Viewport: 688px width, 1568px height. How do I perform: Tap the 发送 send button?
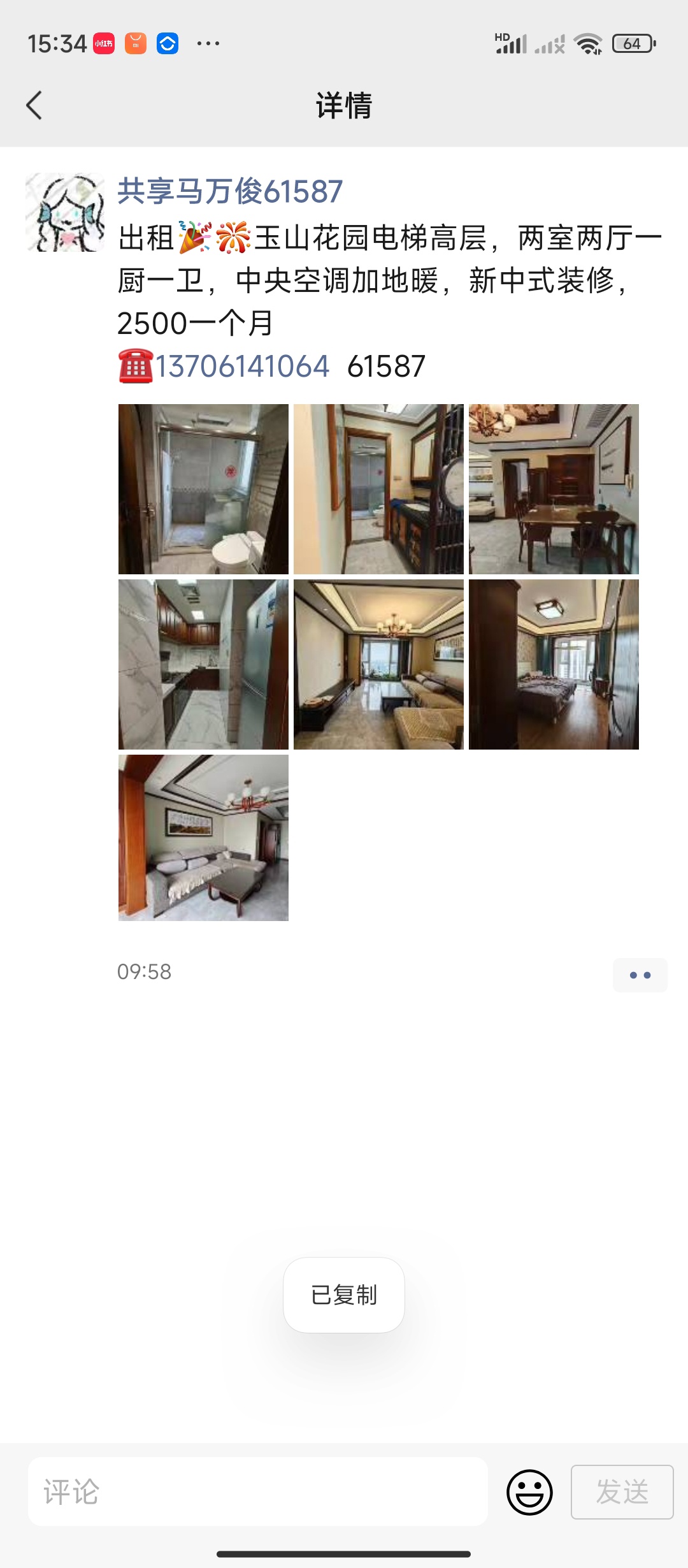[622, 1492]
